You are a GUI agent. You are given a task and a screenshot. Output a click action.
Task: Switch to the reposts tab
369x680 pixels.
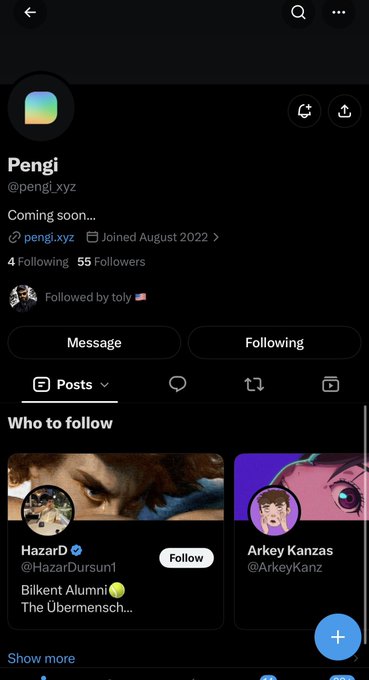(254, 384)
